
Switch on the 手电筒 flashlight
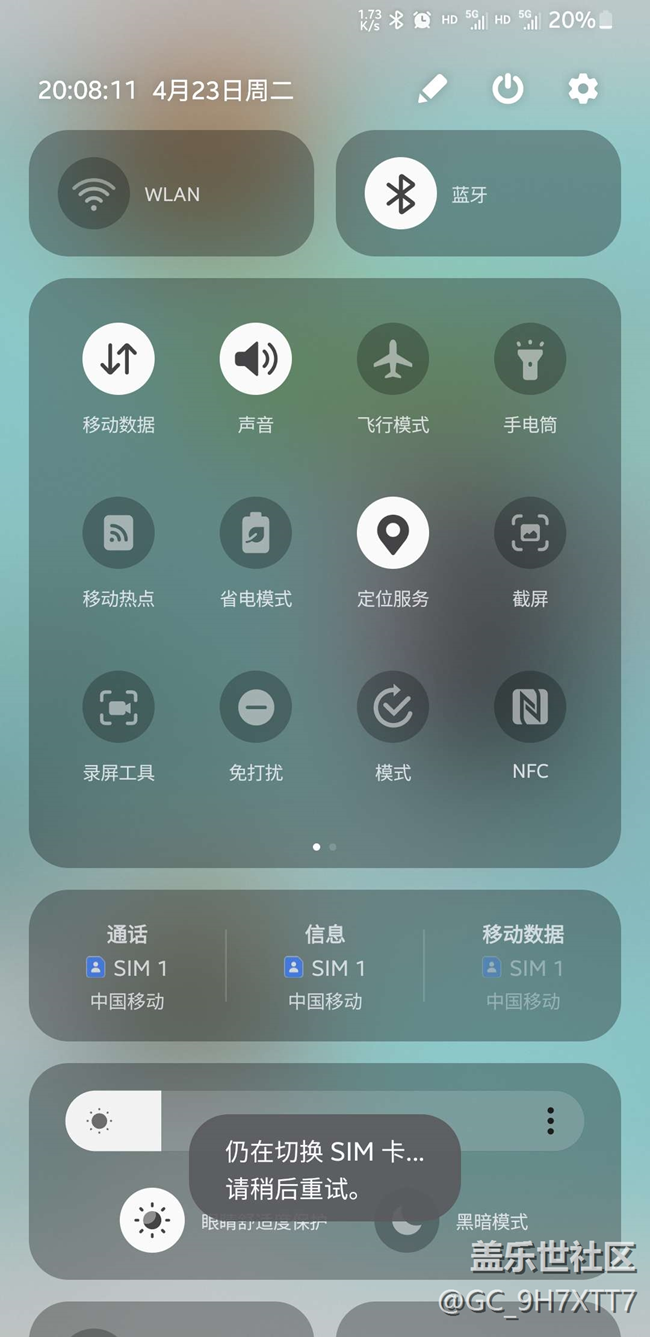530,359
